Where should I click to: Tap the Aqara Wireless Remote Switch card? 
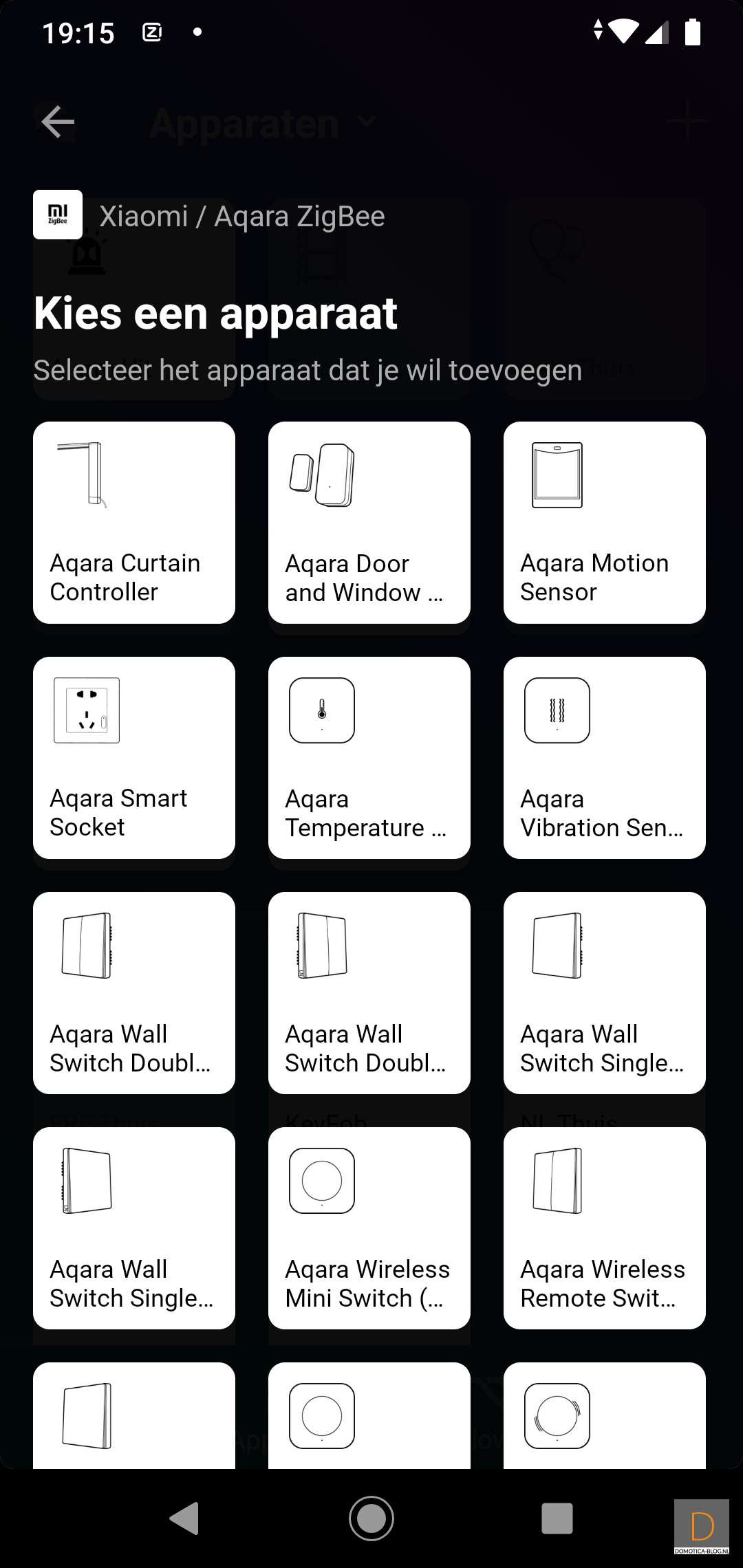pos(605,1228)
